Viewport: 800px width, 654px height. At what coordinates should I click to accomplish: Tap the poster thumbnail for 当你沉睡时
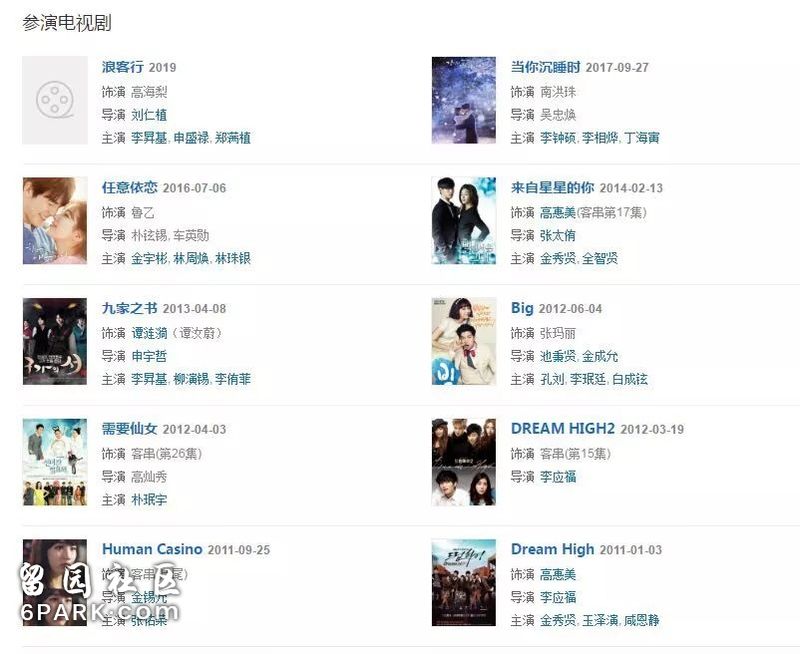pyautogui.click(x=463, y=100)
